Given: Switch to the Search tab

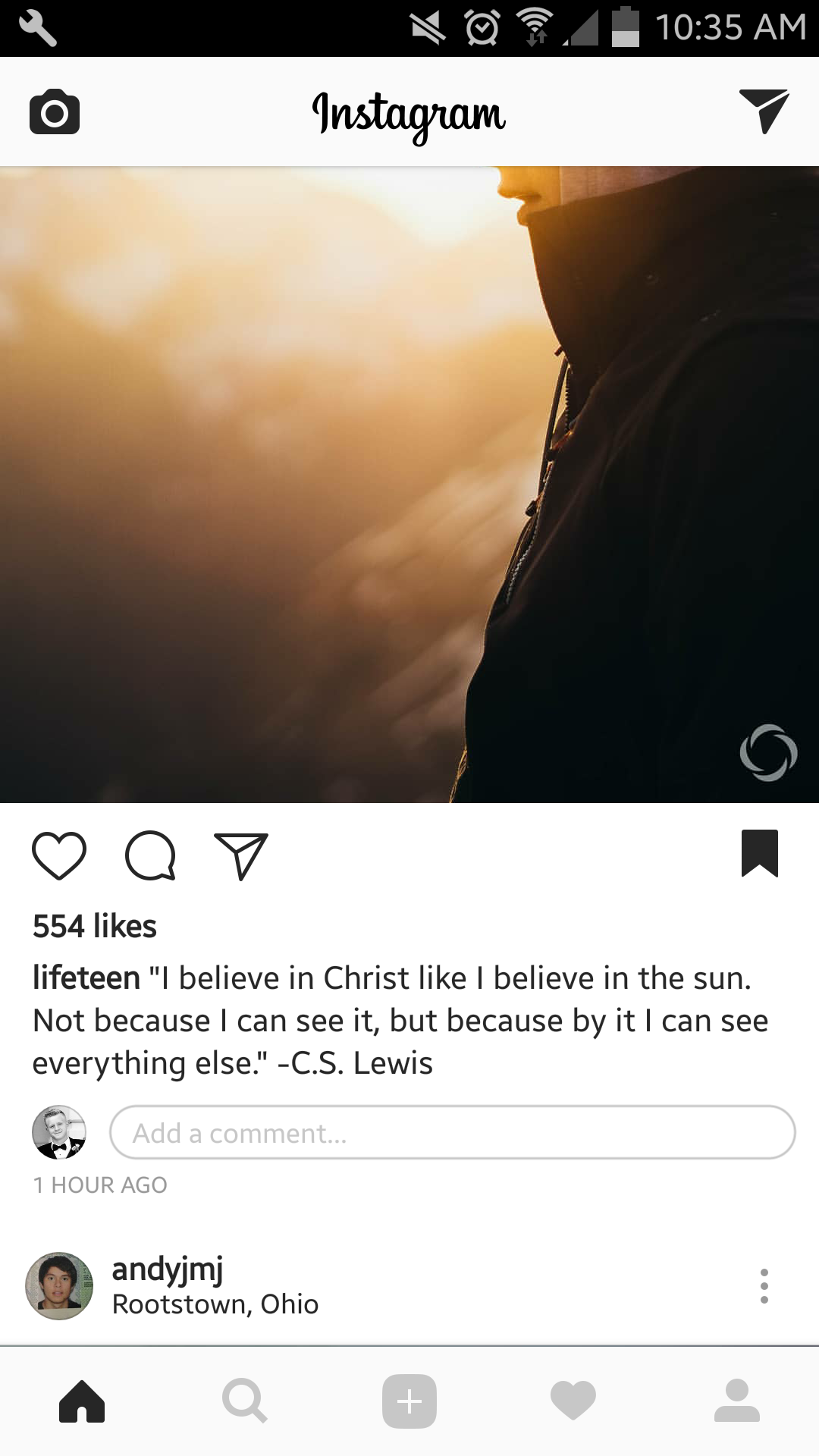Looking at the screenshot, I should pyautogui.click(x=244, y=1401).
